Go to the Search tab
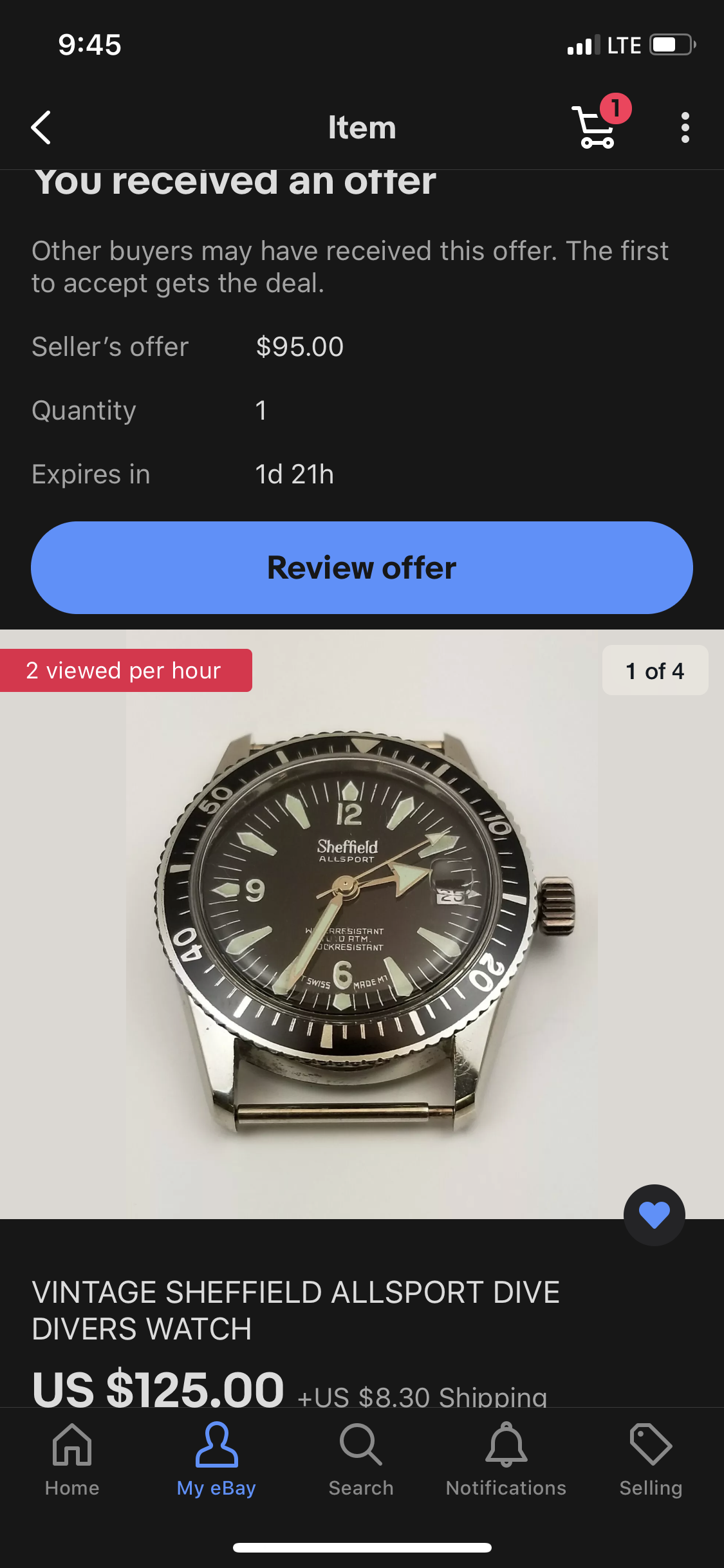Image resolution: width=724 pixels, height=1568 pixels. [361, 1460]
